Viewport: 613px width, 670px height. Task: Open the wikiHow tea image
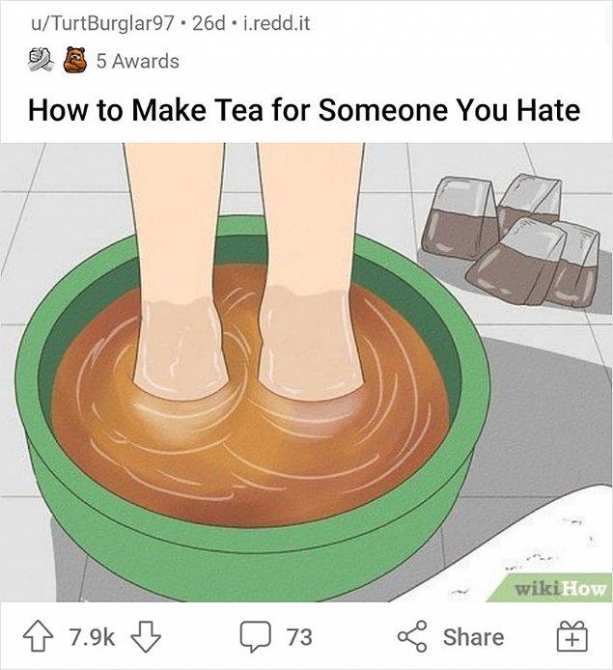click(306, 370)
